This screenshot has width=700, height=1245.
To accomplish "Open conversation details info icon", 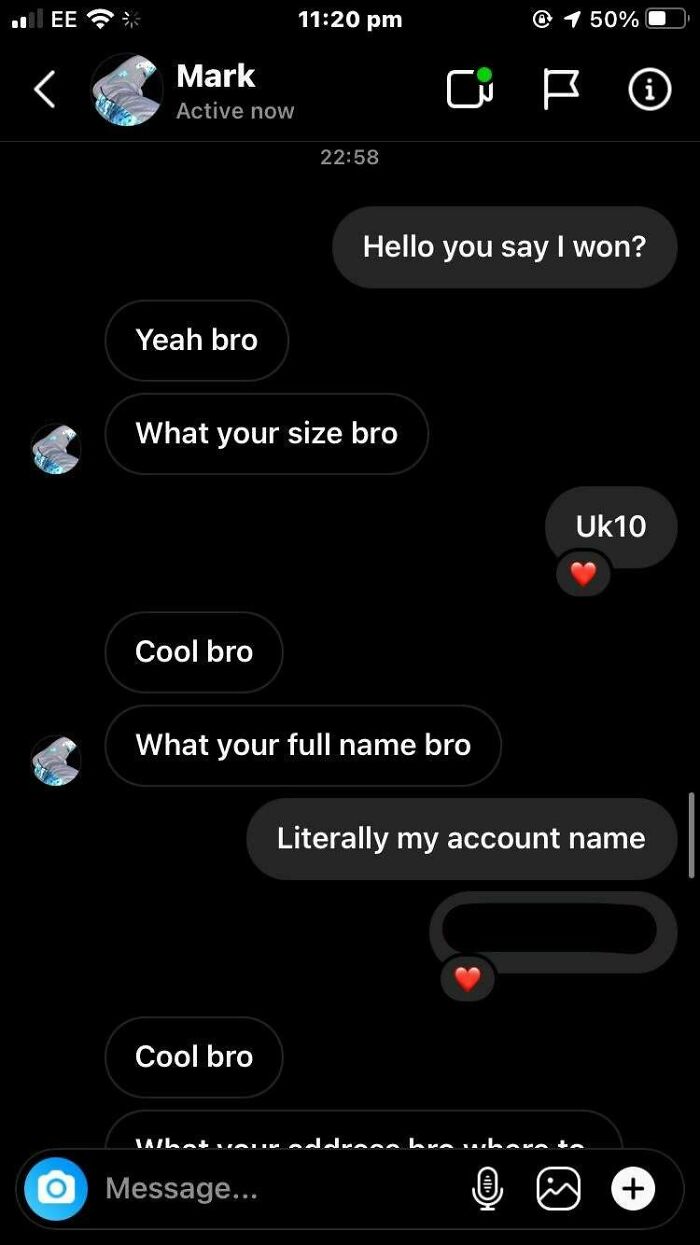I will click(649, 90).
